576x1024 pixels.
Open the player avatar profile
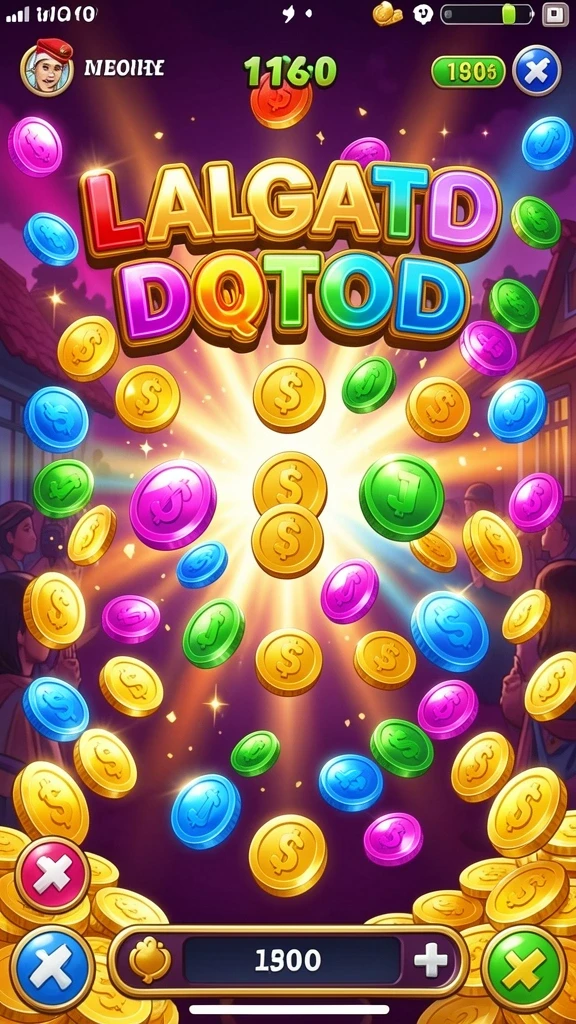tap(47, 68)
